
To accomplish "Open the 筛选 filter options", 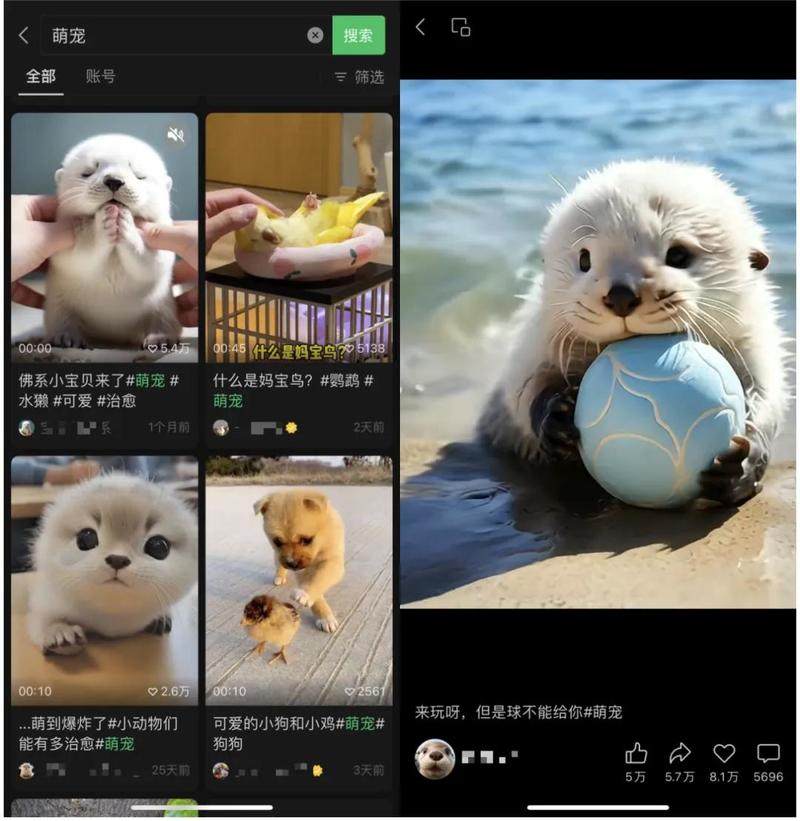I will tap(358, 77).
